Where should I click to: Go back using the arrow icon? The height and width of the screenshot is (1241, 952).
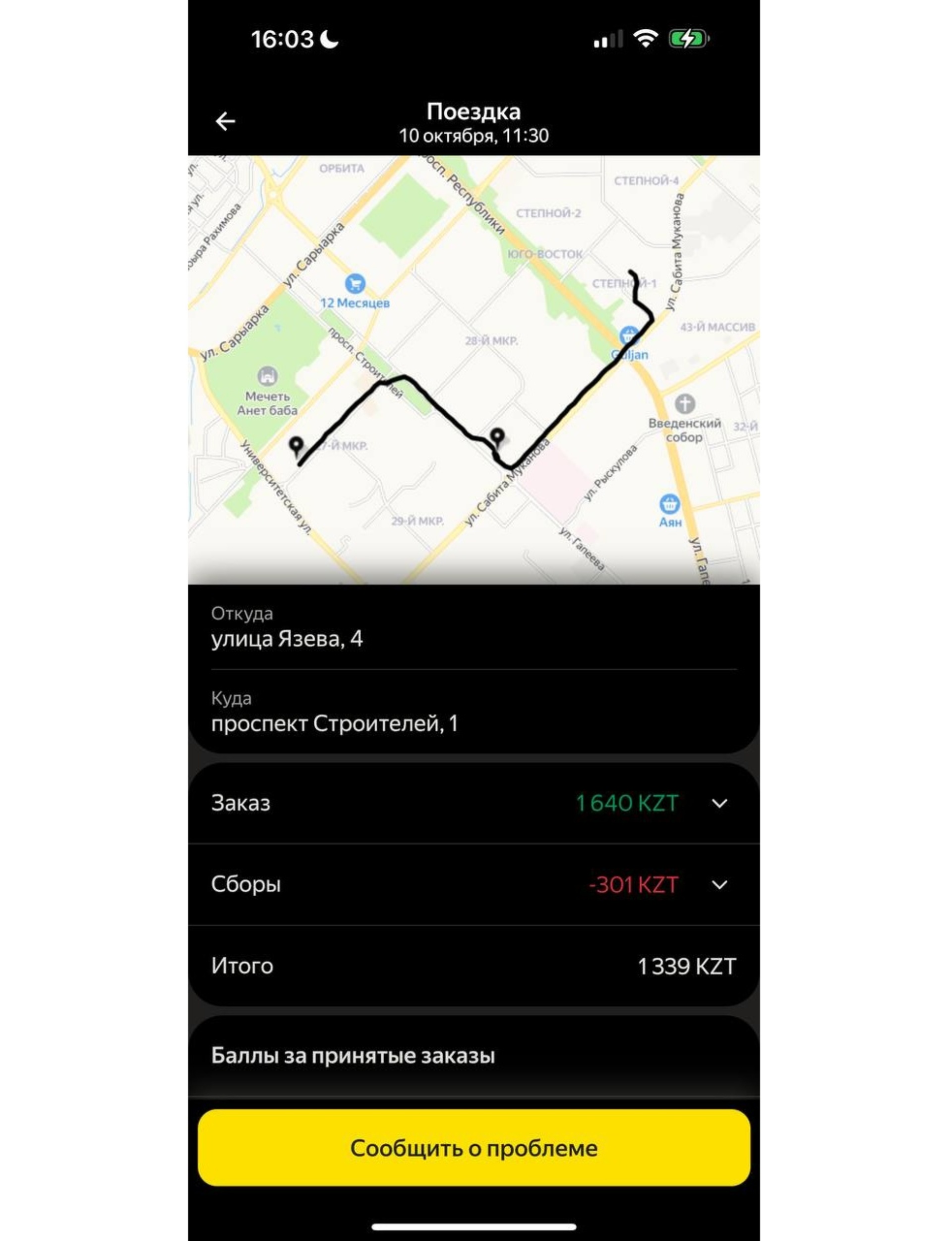(x=225, y=122)
